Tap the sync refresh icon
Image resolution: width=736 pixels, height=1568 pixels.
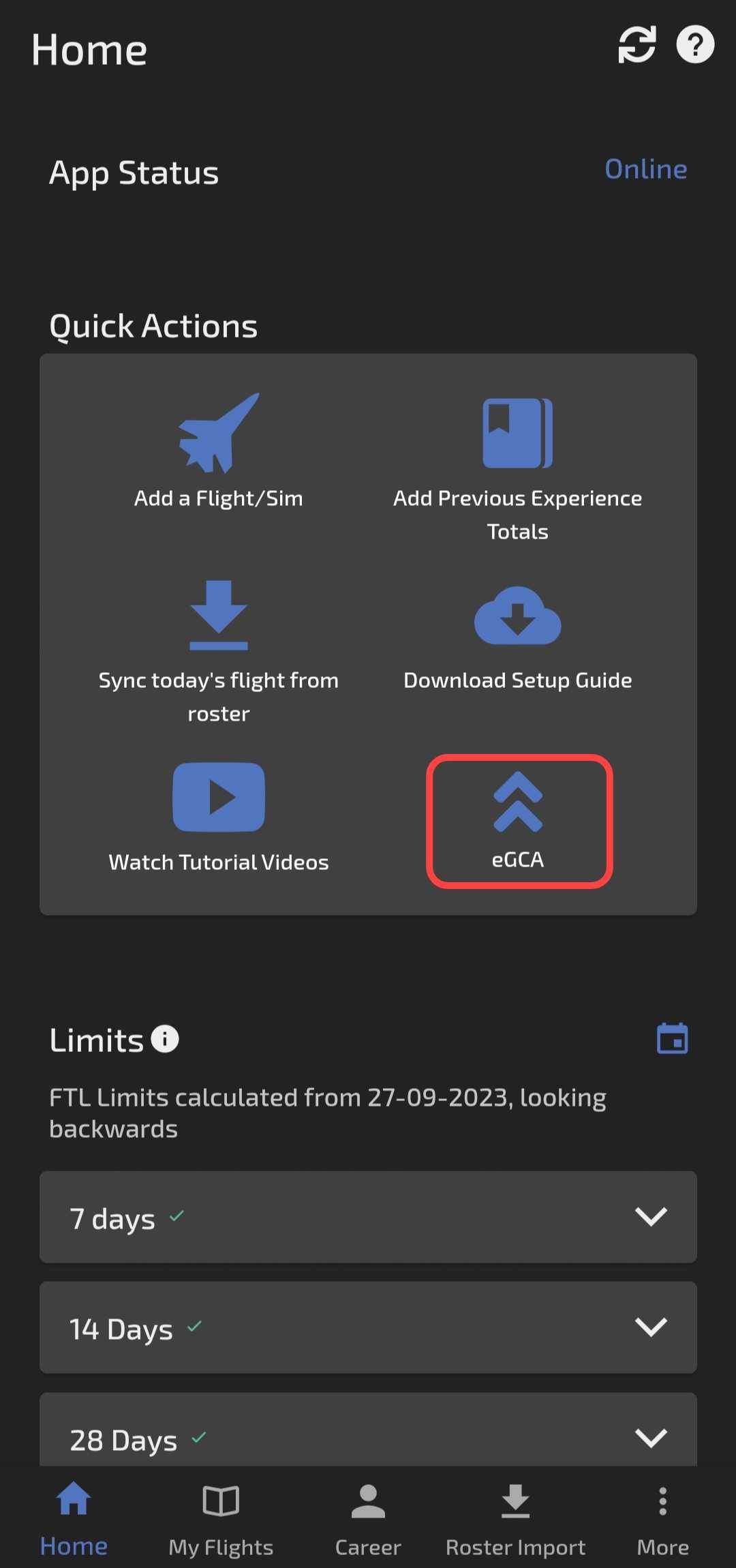click(637, 45)
